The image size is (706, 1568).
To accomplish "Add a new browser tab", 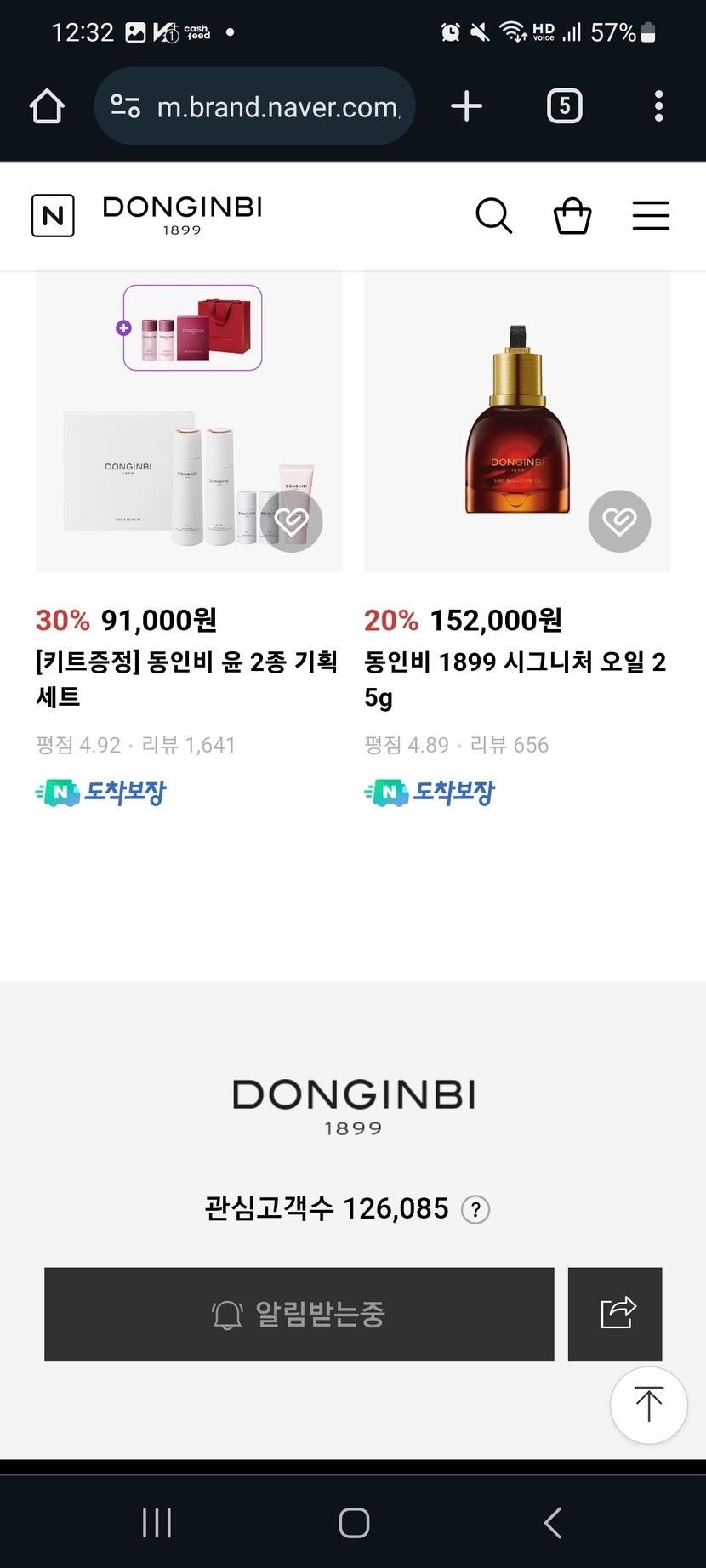I will click(466, 106).
